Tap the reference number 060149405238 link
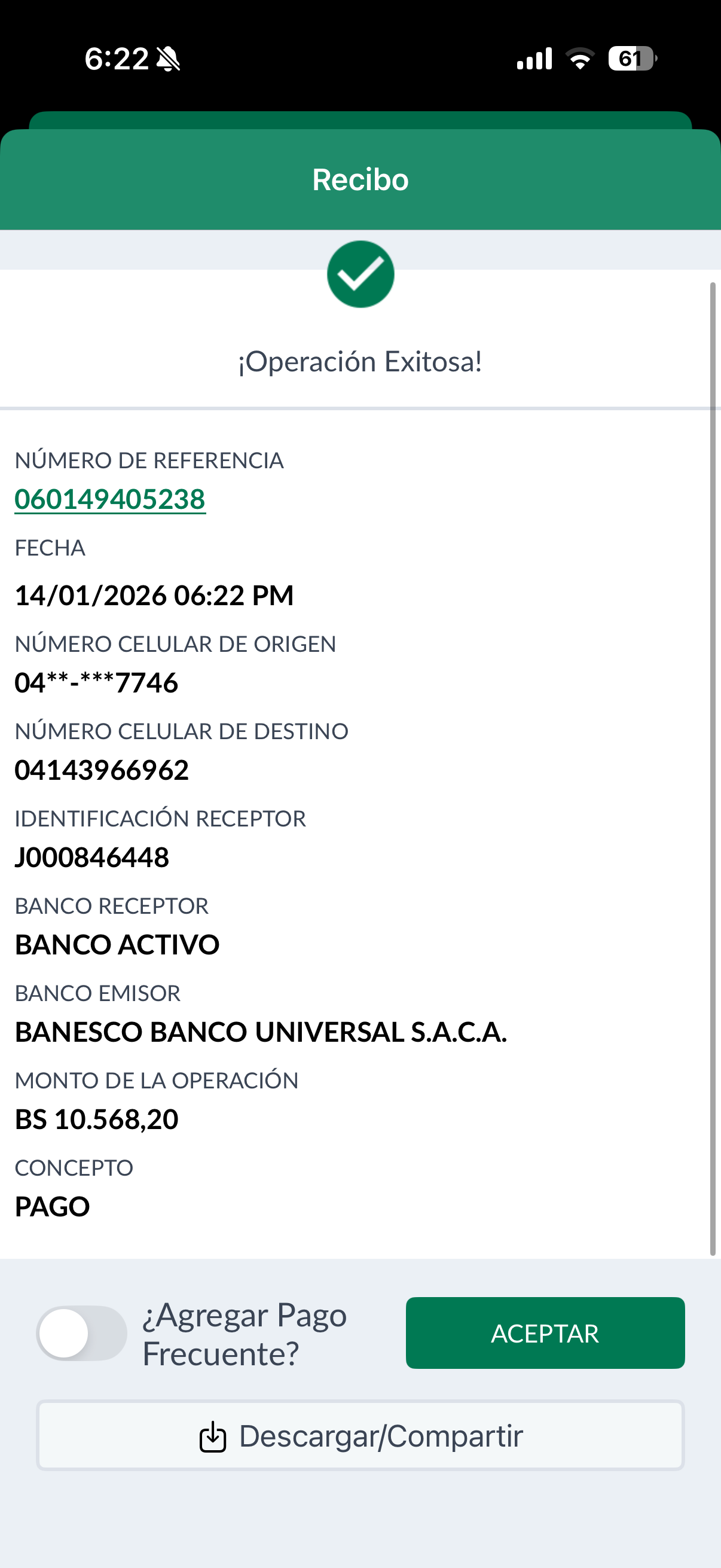721x1568 pixels. (x=110, y=499)
